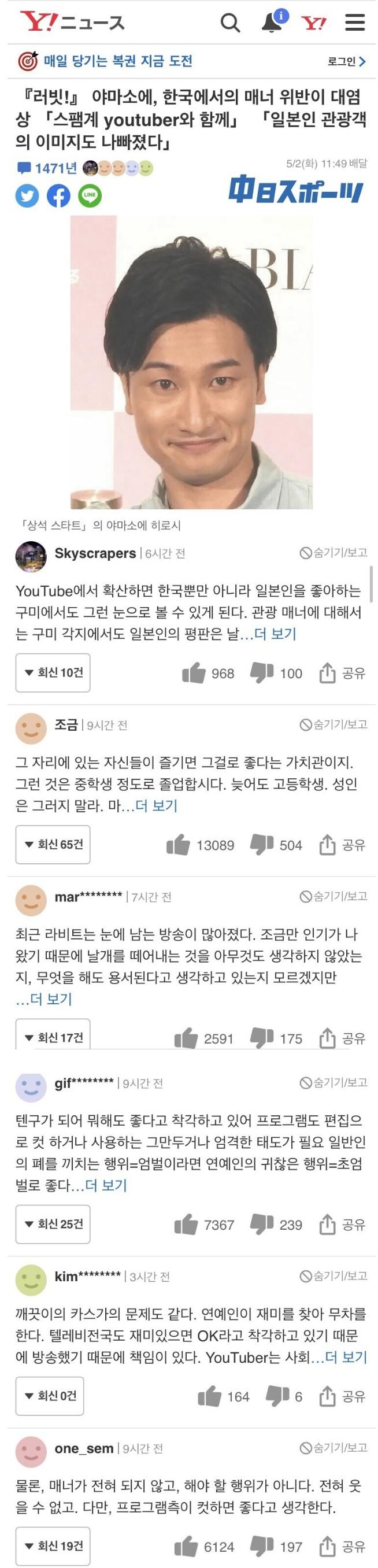378x1568 pixels.
Task: Open the Yahoo Y! home icon
Action: coord(313,23)
